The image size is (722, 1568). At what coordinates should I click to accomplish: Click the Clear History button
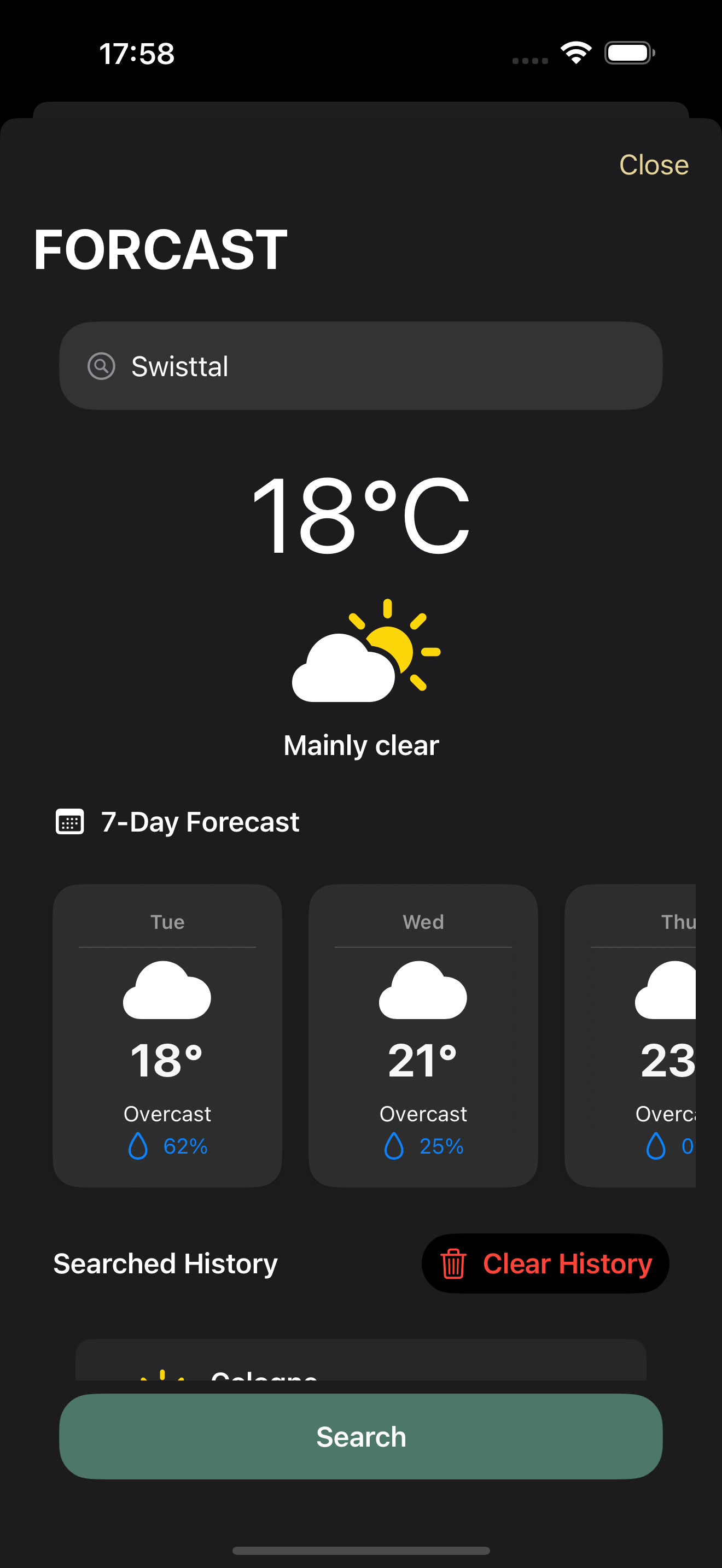546,1263
